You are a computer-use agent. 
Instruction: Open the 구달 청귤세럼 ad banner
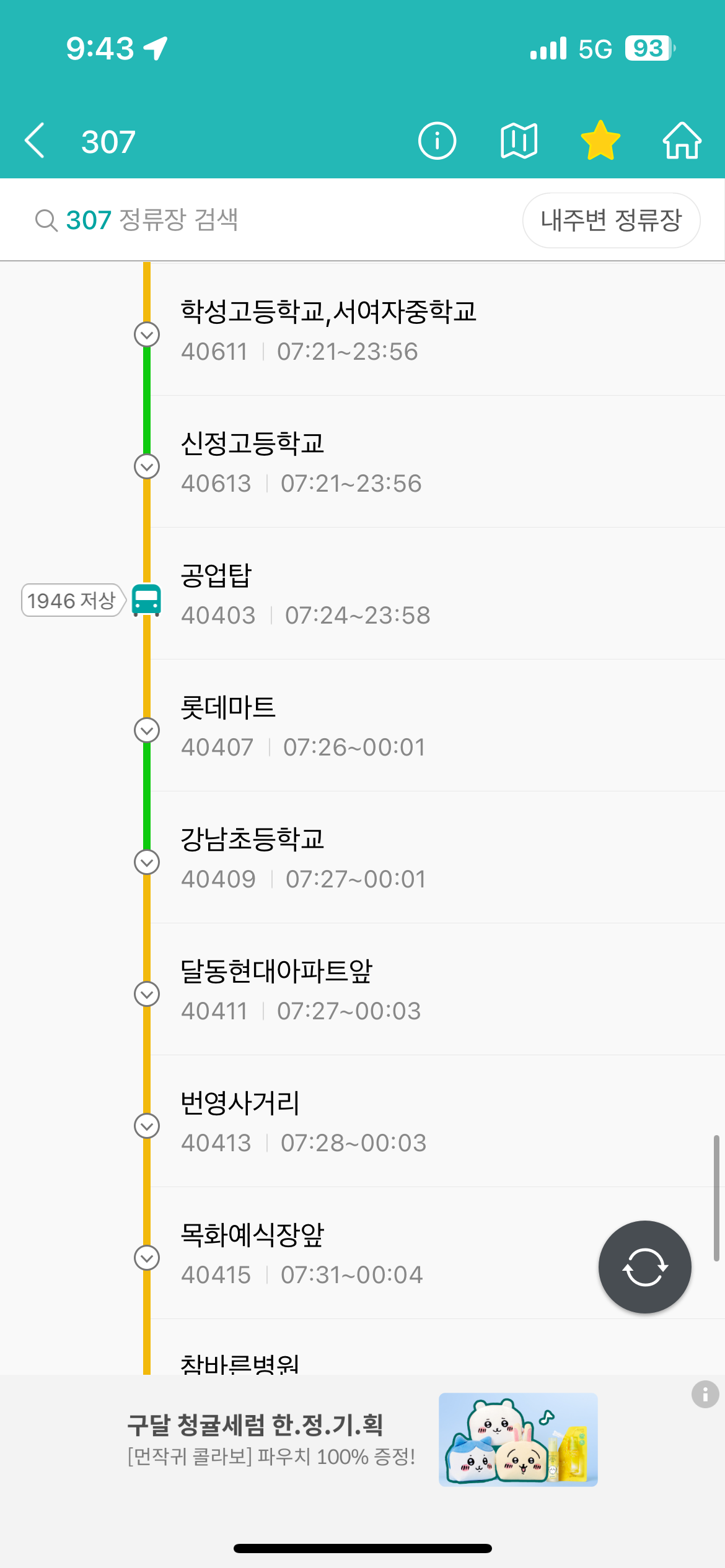pyautogui.click(x=362, y=1439)
